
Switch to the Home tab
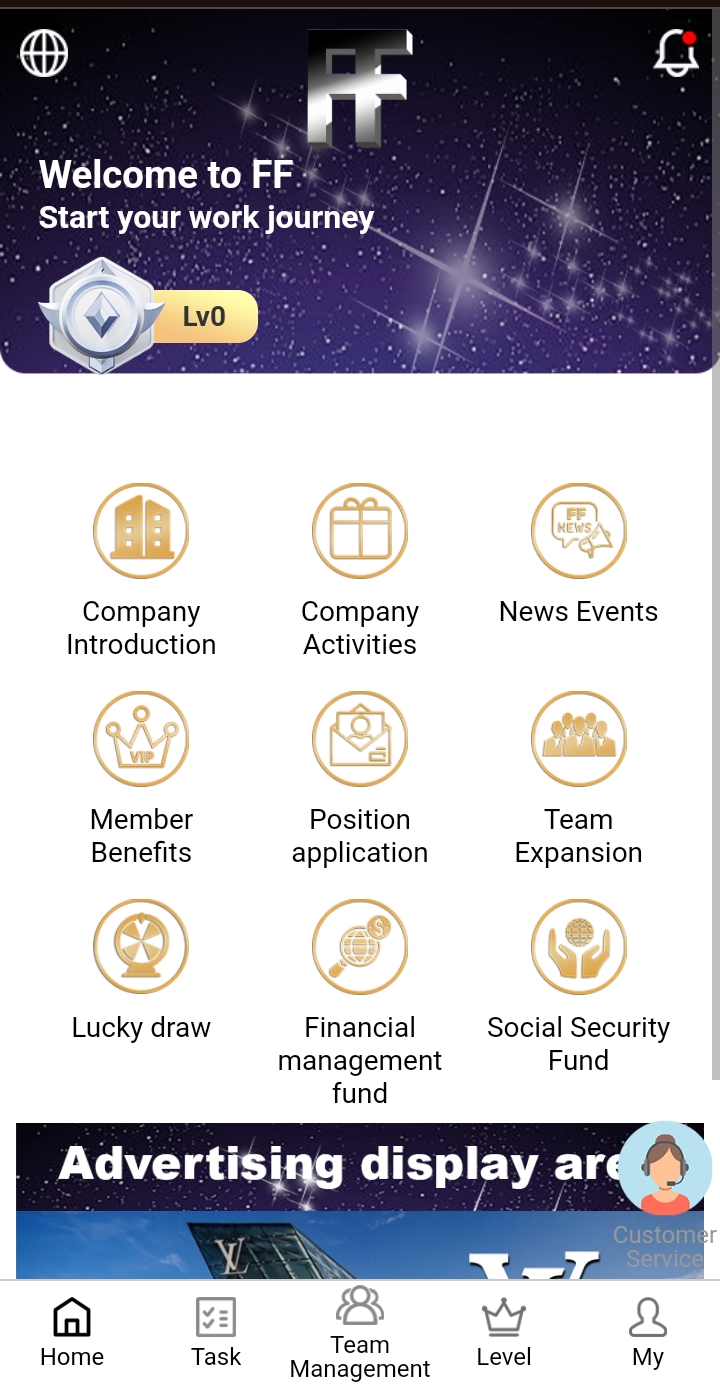pyautogui.click(x=72, y=1332)
